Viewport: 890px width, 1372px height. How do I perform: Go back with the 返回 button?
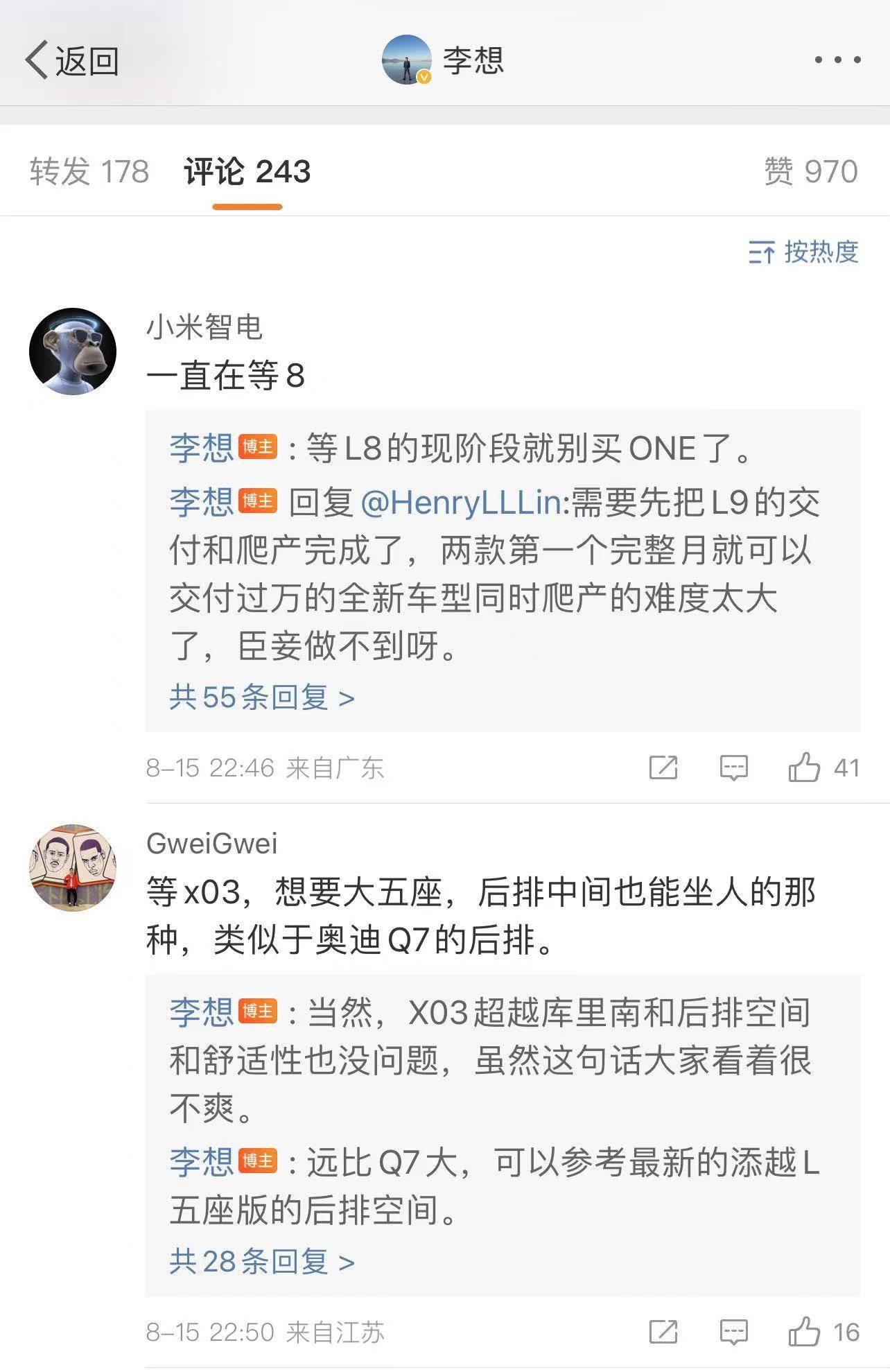(x=72, y=61)
